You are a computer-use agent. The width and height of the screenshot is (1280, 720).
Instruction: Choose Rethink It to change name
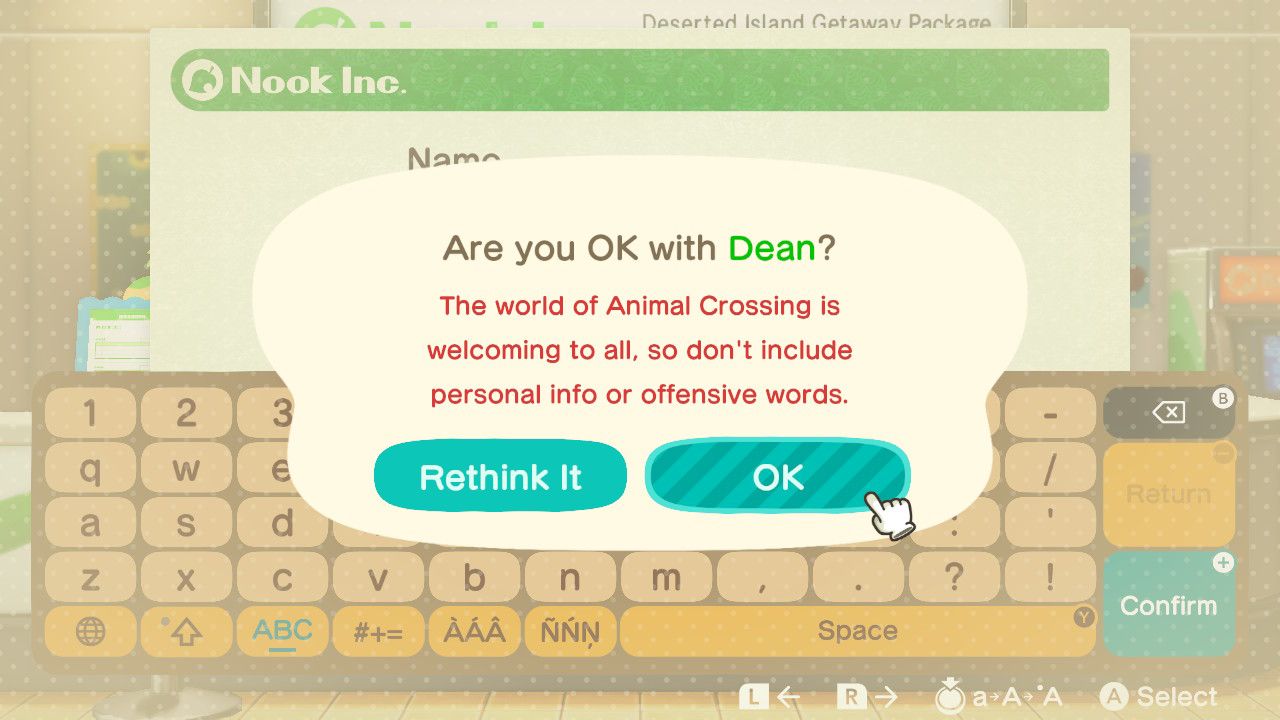point(500,477)
